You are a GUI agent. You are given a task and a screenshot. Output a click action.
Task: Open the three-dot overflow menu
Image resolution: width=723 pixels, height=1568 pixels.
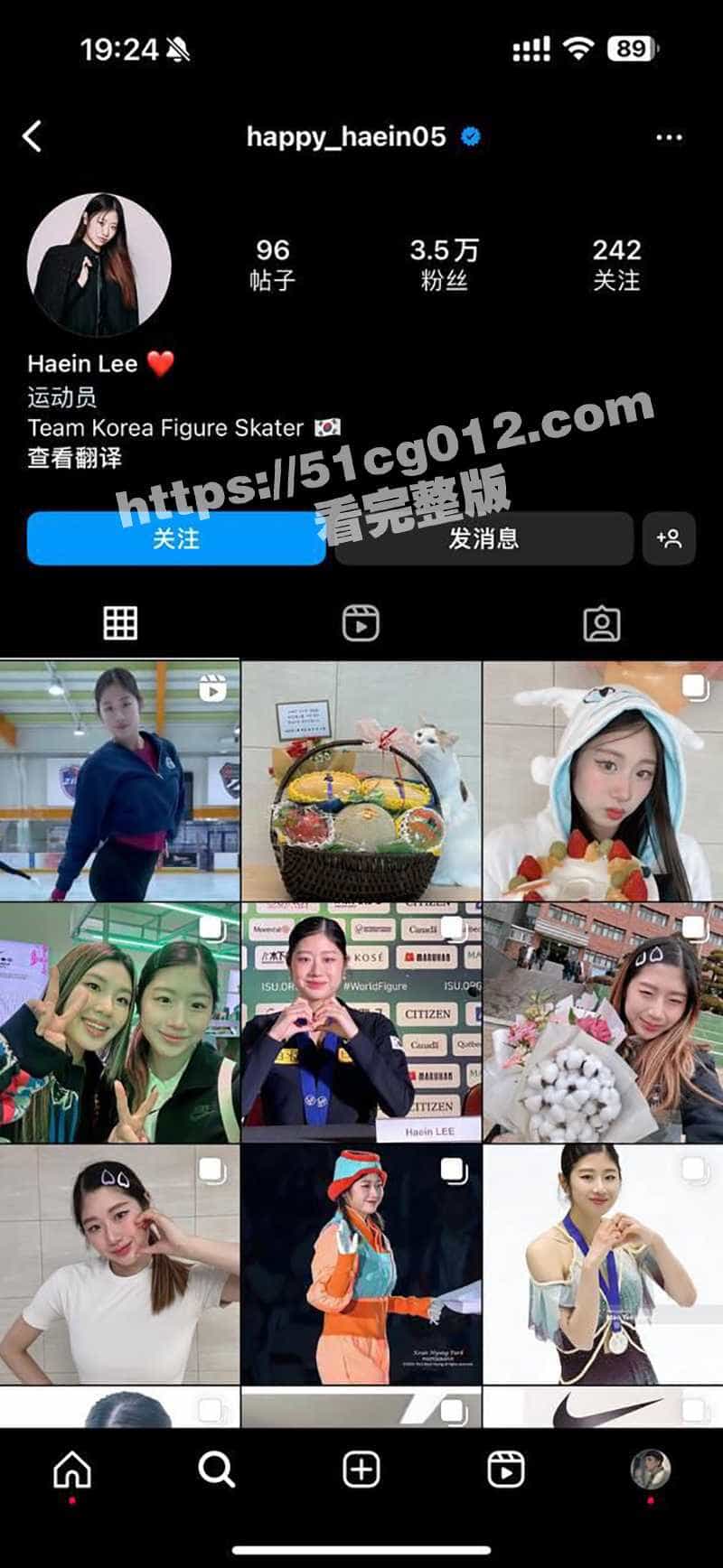(x=669, y=137)
